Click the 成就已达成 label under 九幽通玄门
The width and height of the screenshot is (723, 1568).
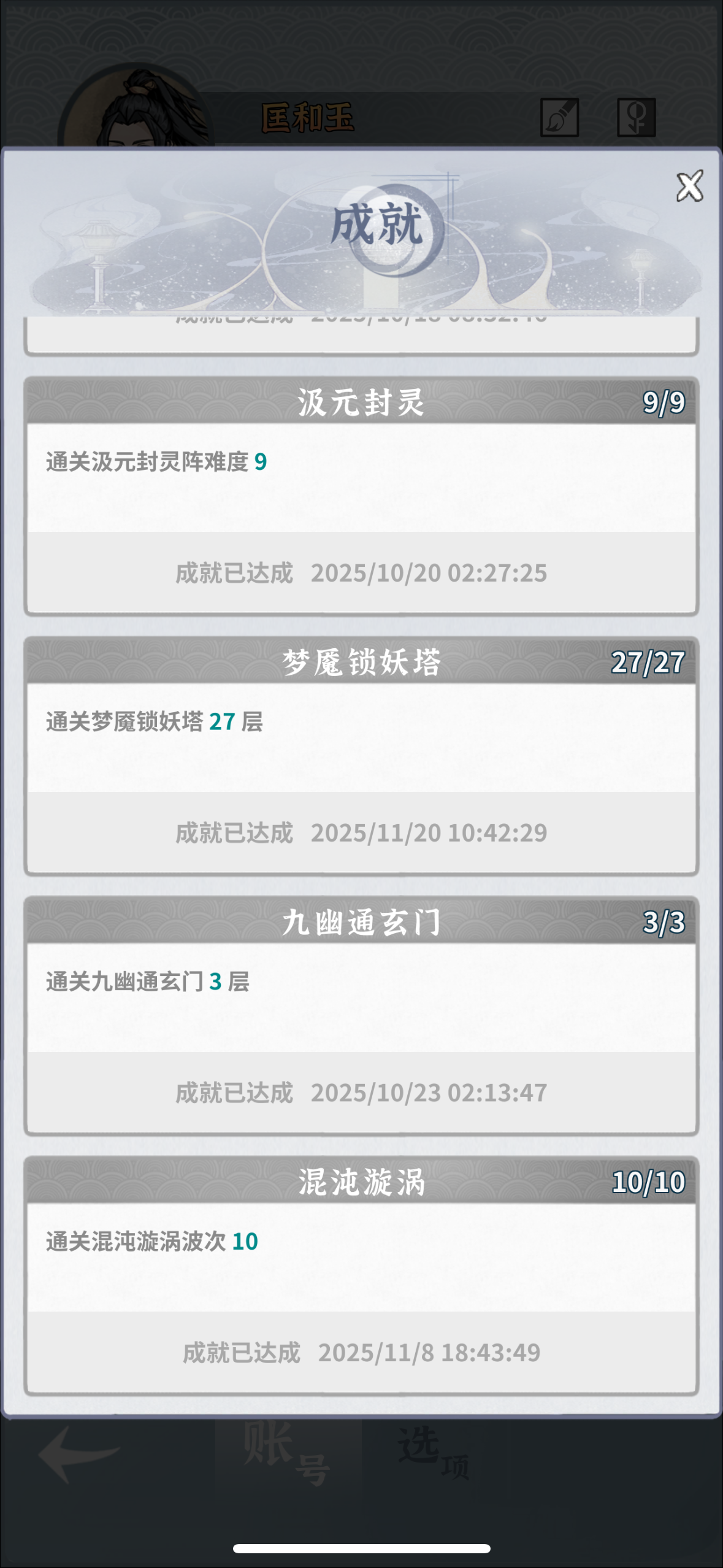pyautogui.click(x=235, y=1093)
